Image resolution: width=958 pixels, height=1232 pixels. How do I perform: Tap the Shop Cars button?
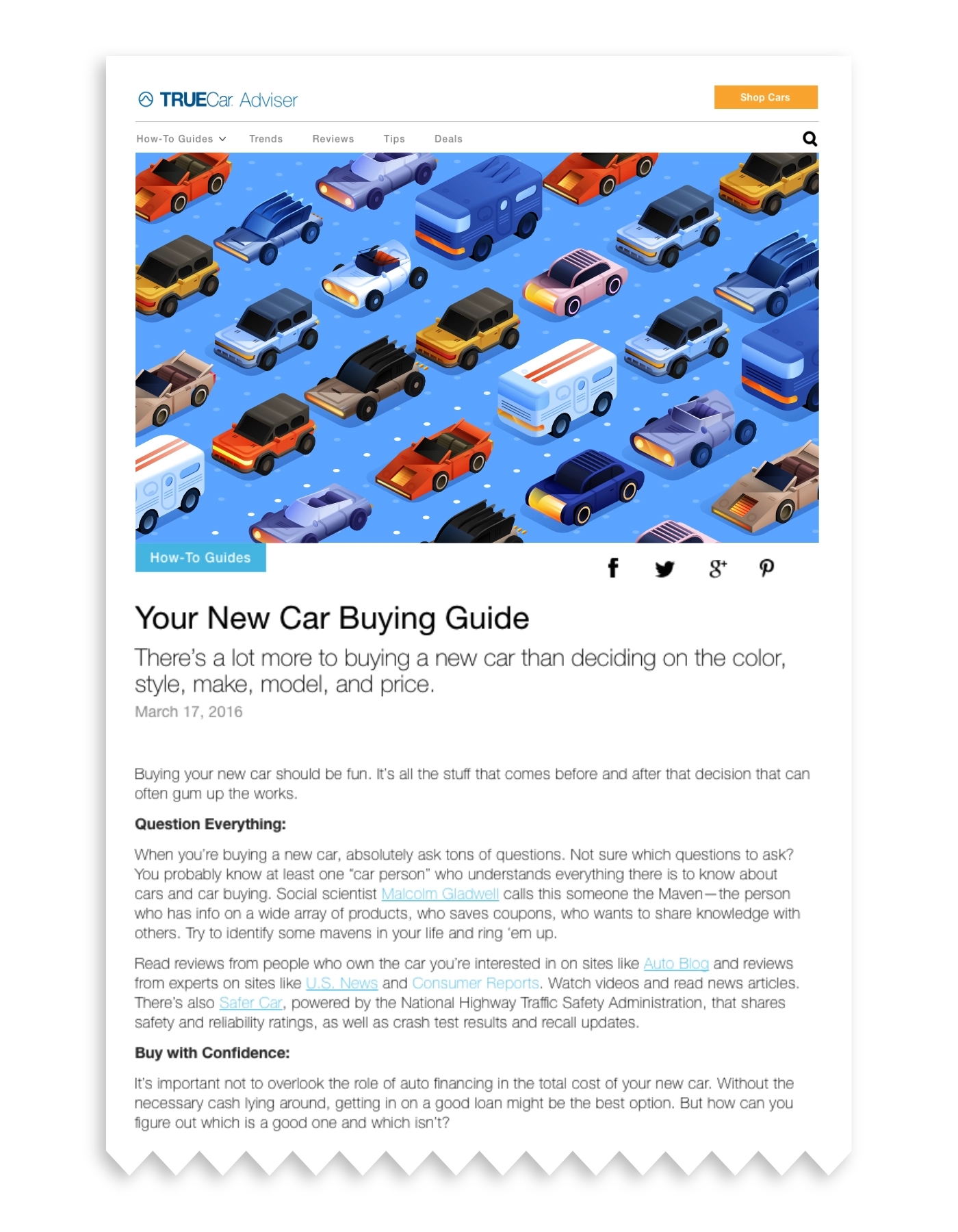(x=765, y=97)
